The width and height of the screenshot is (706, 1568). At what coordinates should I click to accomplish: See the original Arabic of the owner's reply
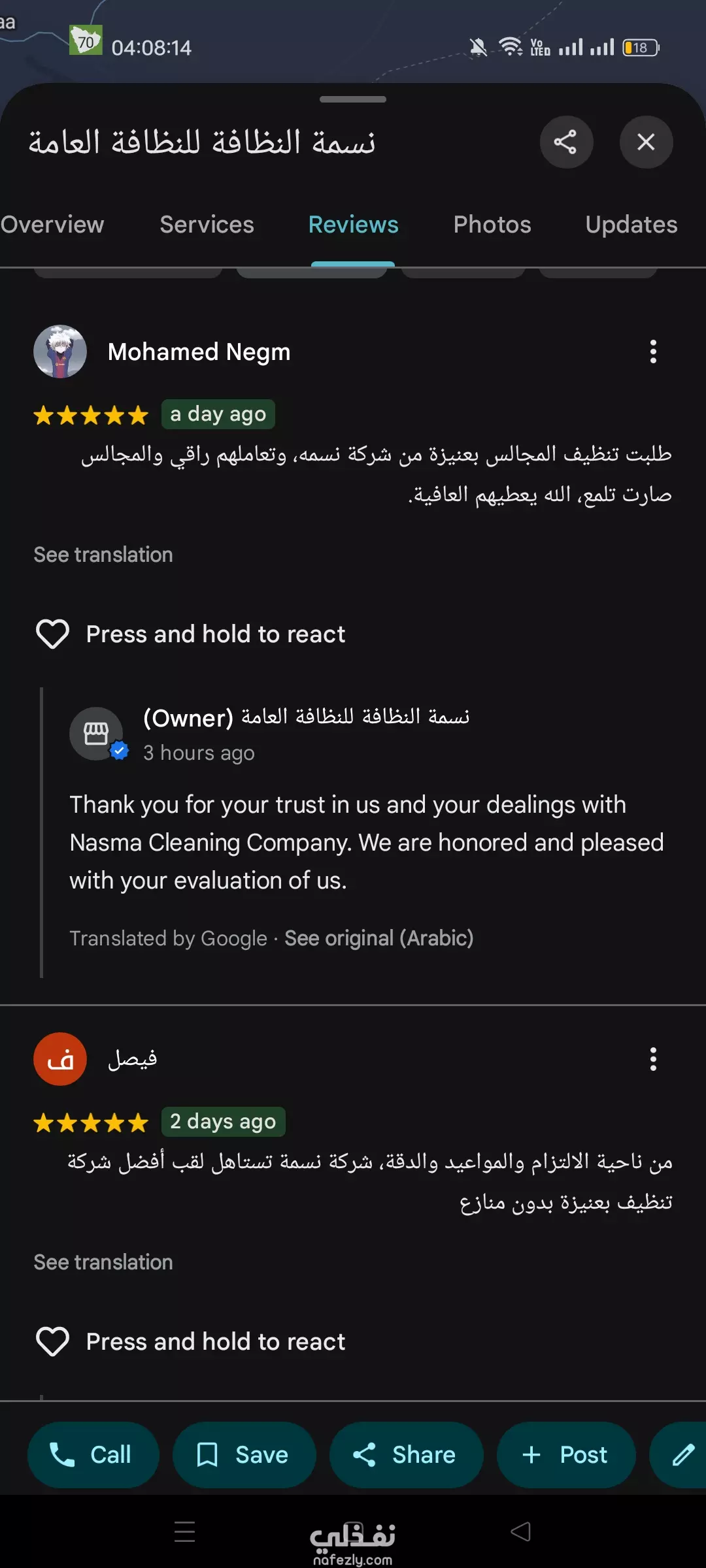(378, 938)
